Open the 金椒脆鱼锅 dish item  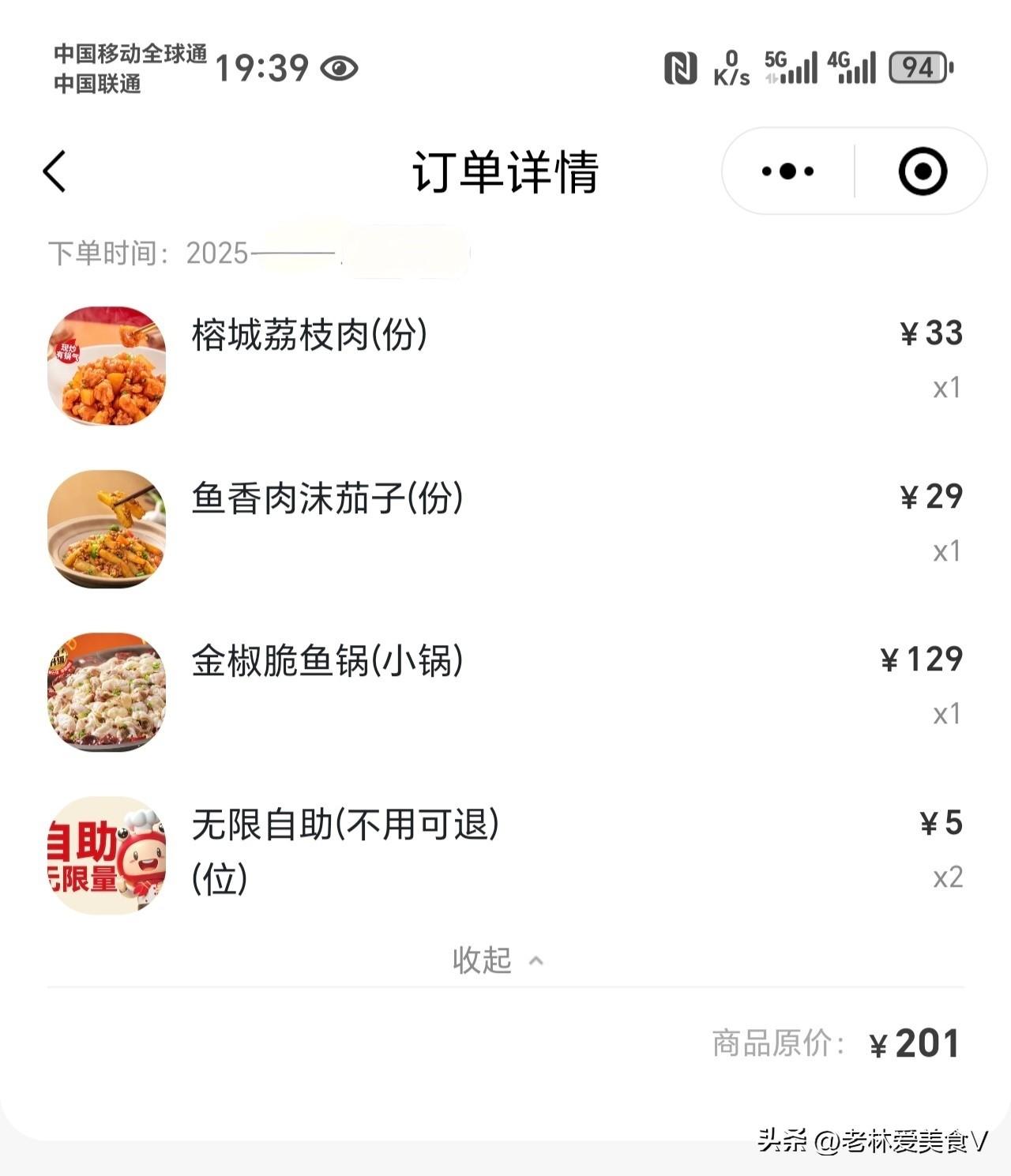pos(327,661)
